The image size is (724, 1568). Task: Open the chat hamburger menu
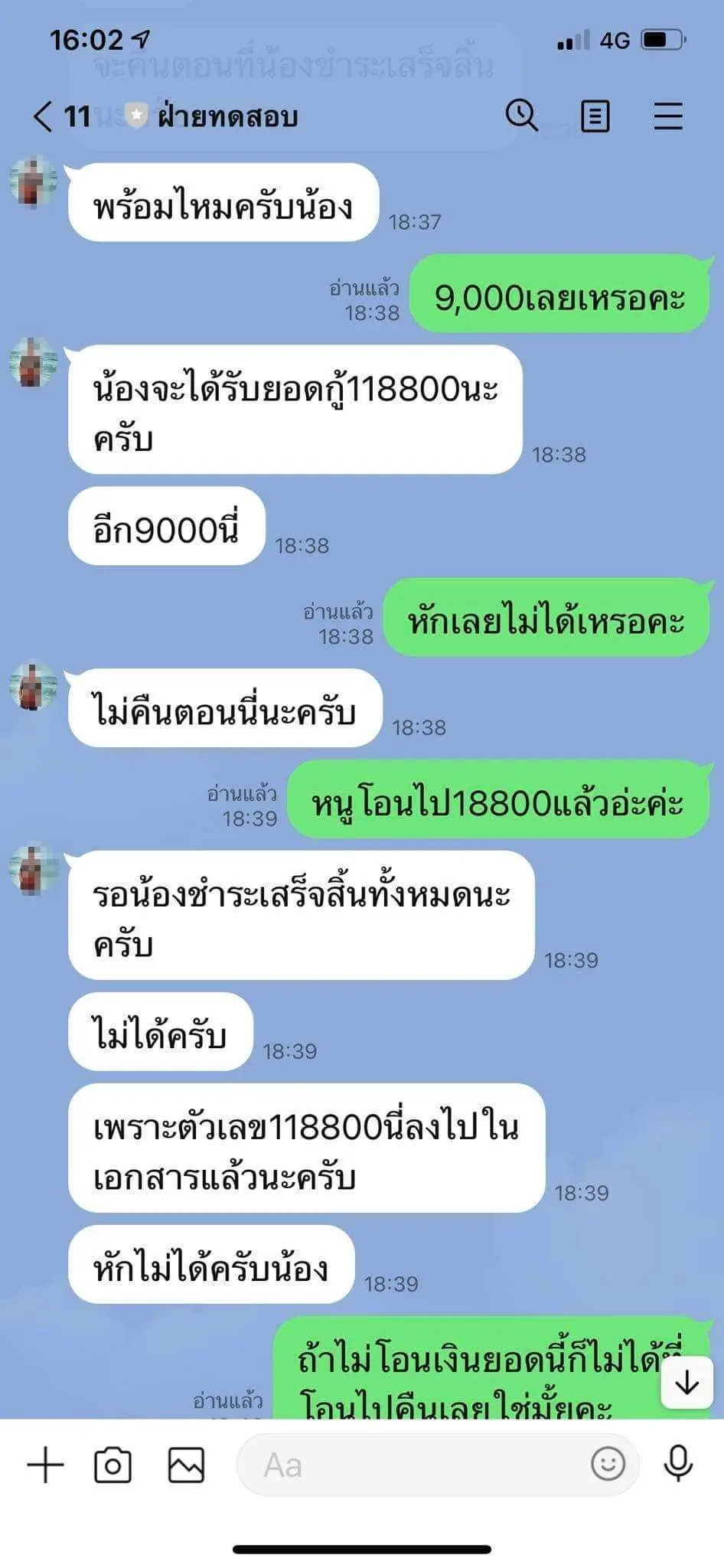[x=667, y=116]
